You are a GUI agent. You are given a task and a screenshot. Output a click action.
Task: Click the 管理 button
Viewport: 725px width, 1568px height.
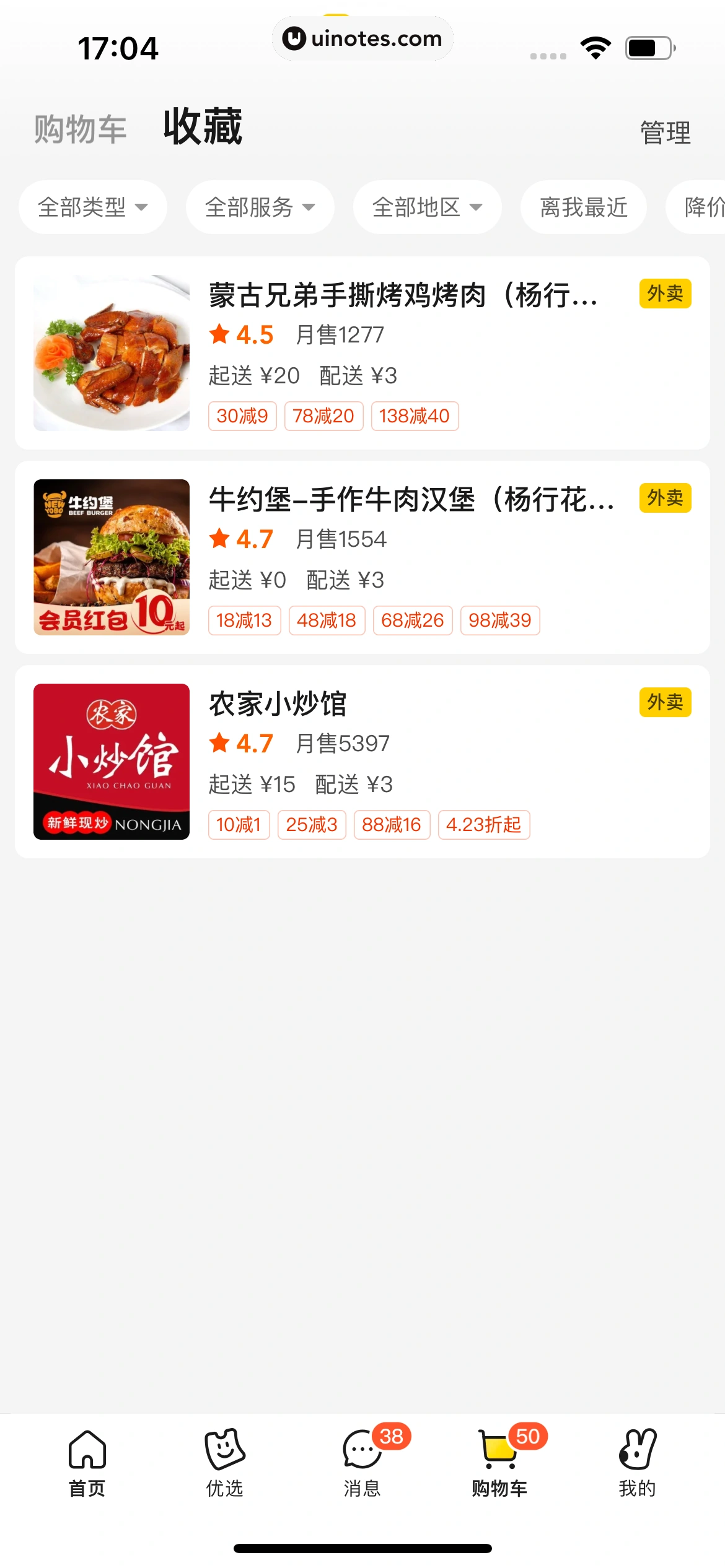pyautogui.click(x=665, y=133)
